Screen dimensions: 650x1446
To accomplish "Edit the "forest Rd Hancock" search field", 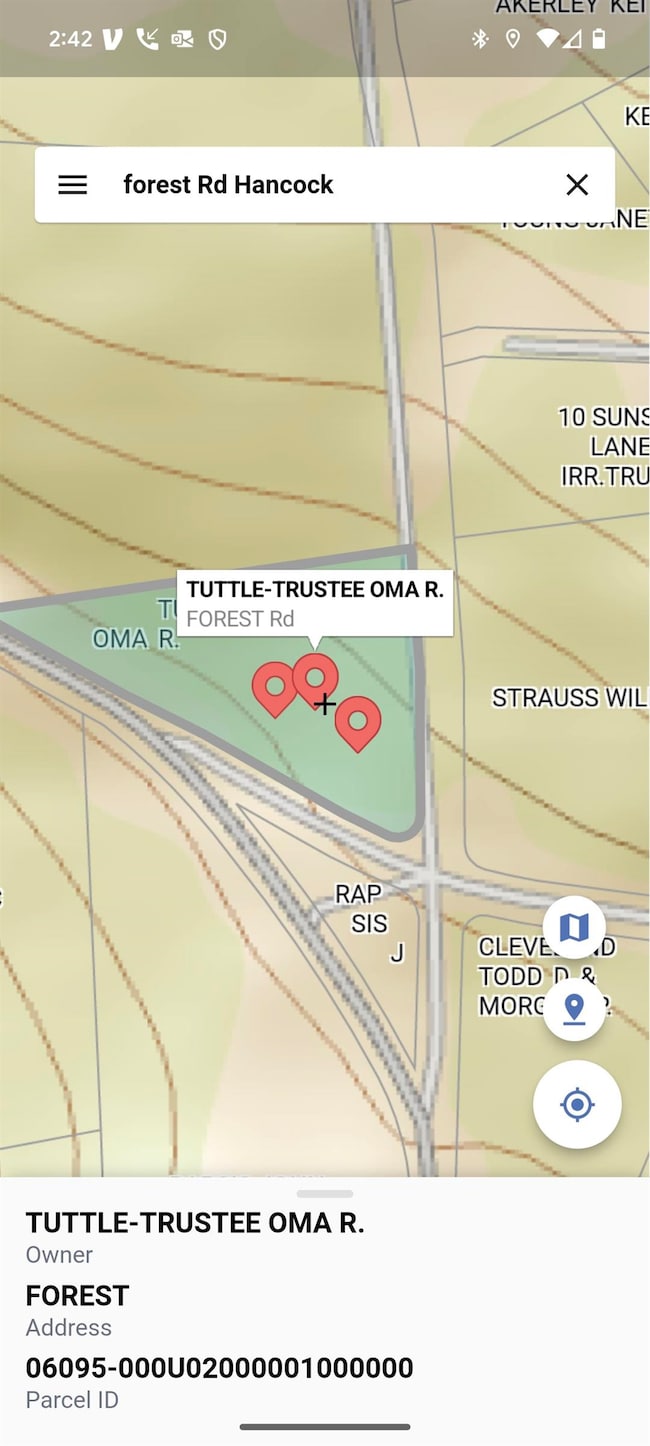I will coord(320,185).
